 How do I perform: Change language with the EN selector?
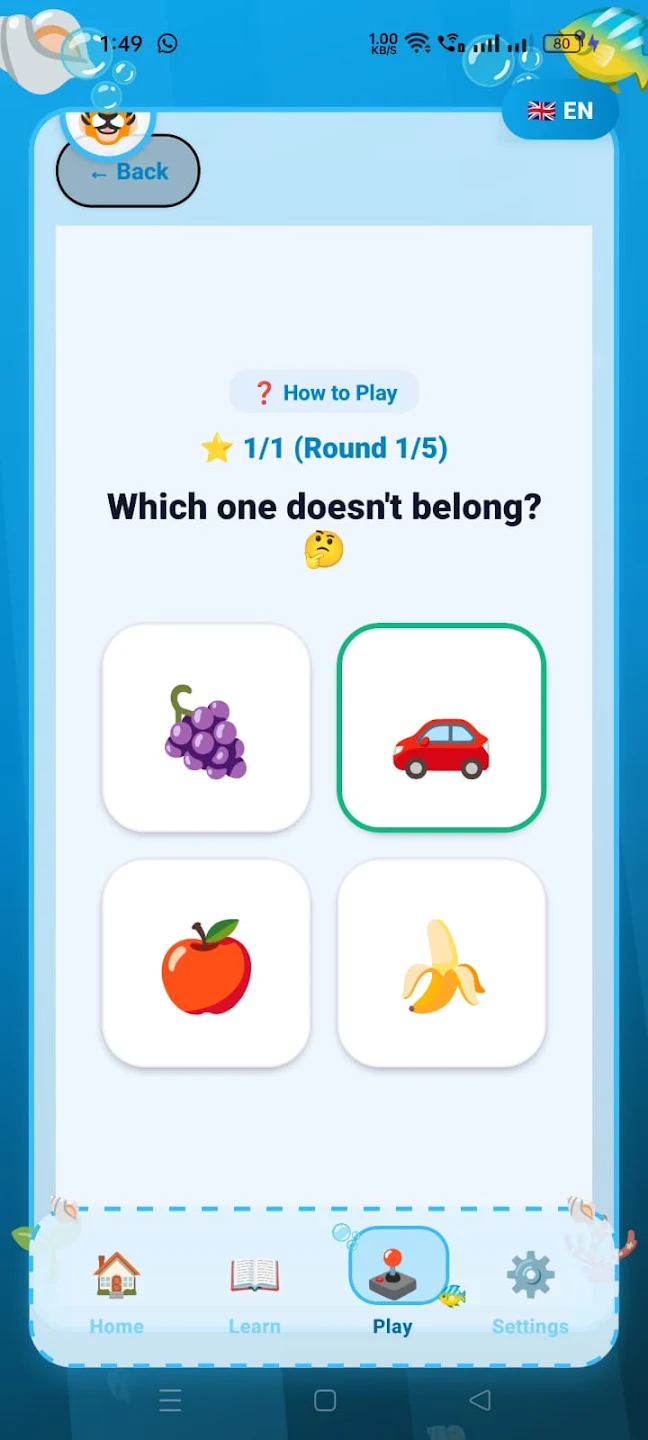pyautogui.click(x=560, y=111)
